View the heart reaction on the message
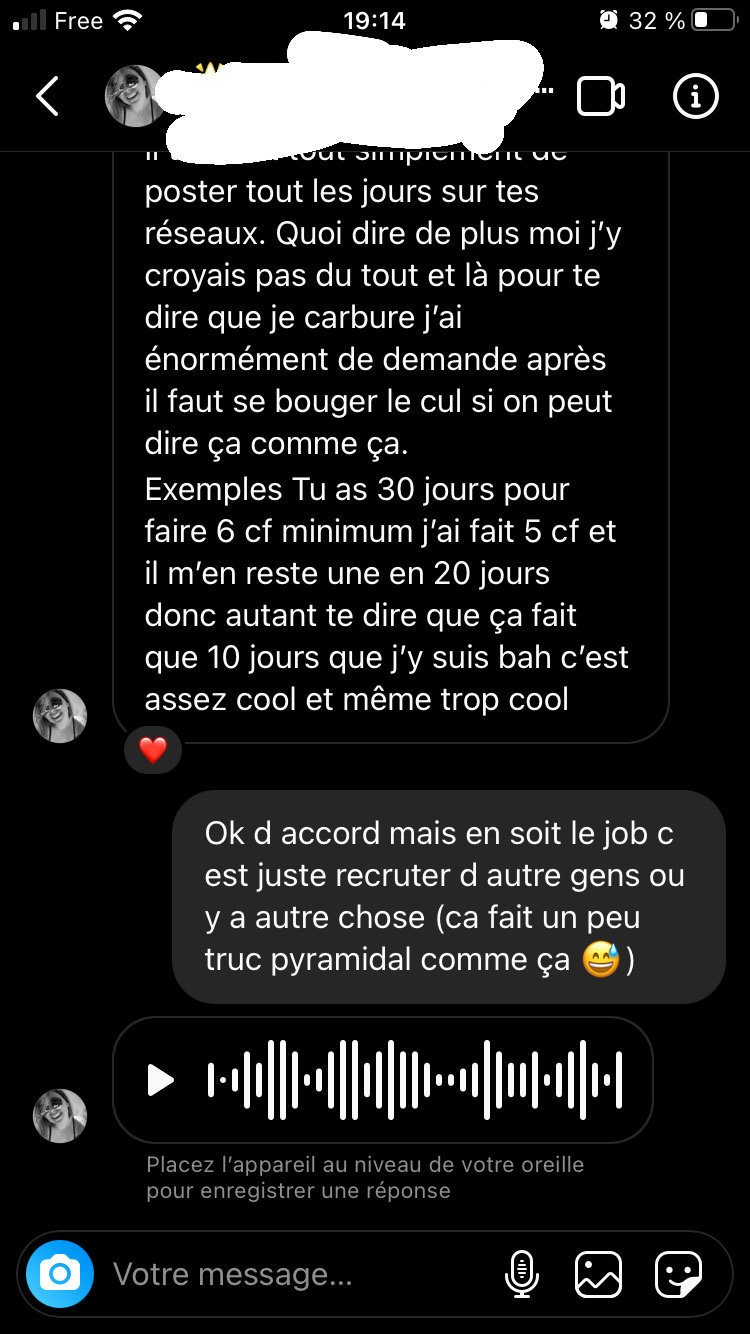The height and width of the screenshot is (1334, 750). point(152,750)
